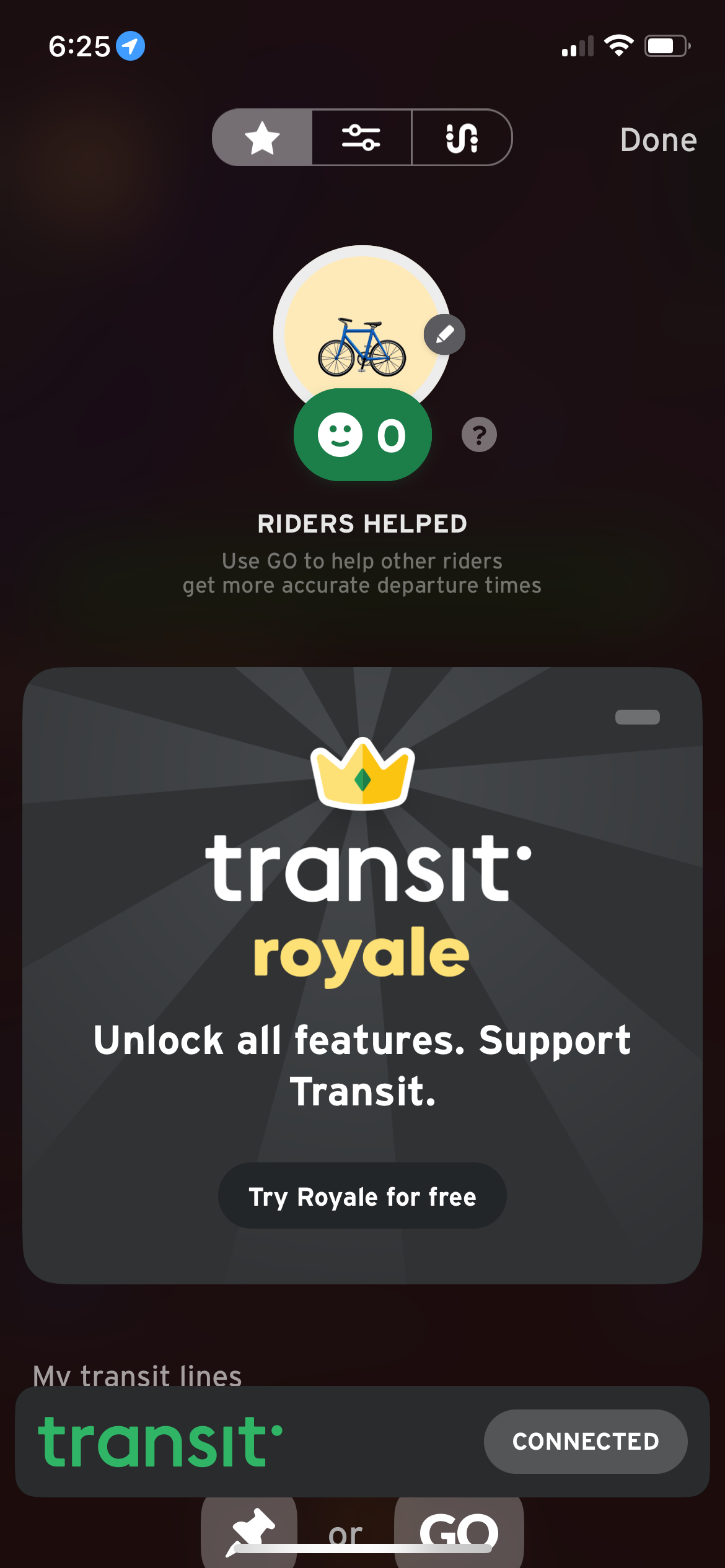
Task: Select the star favorites tab icon
Action: (262, 138)
